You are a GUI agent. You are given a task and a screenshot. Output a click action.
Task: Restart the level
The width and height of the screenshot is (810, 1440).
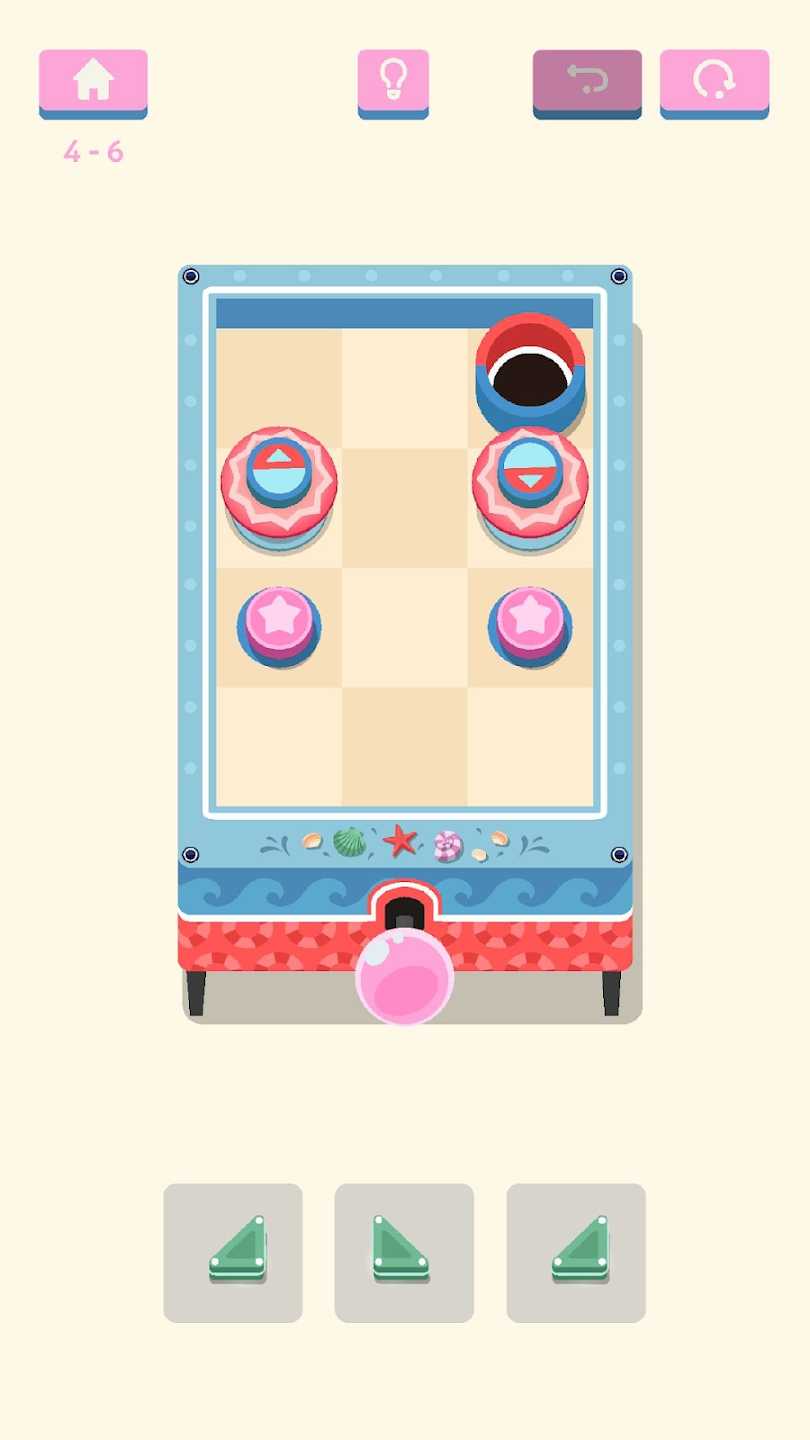[714, 82]
